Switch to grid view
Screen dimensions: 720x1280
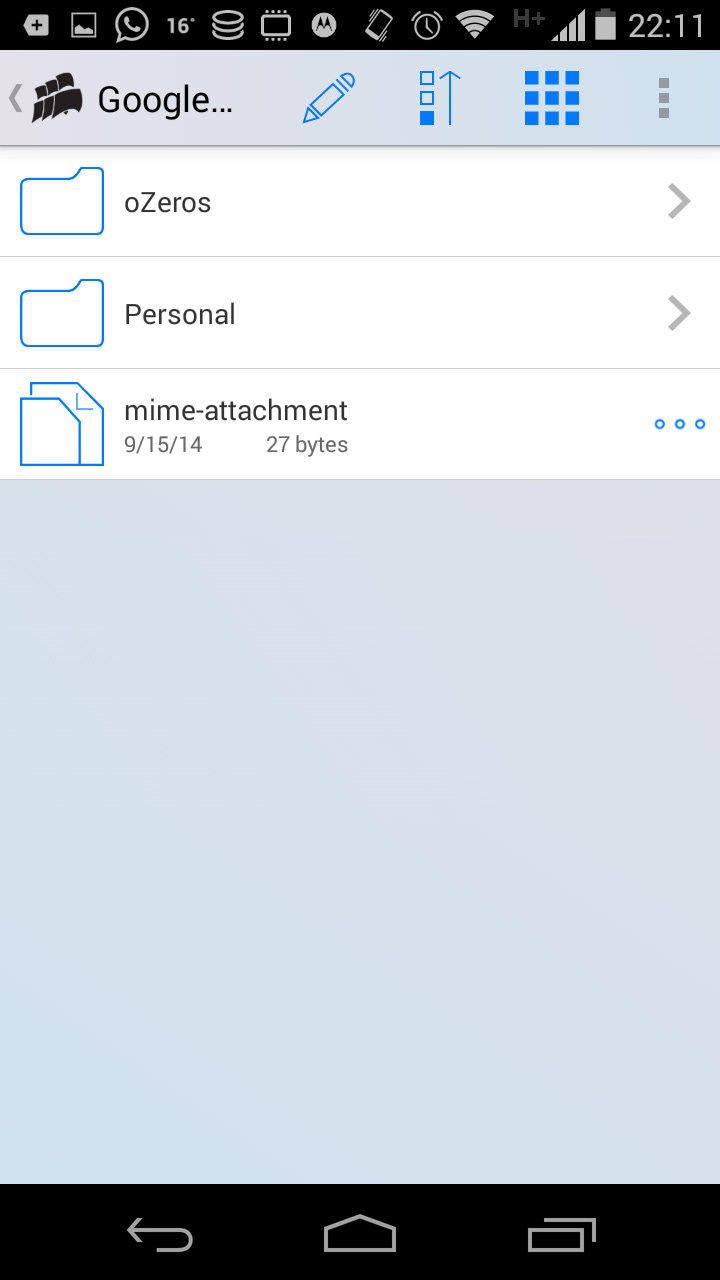click(x=552, y=98)
